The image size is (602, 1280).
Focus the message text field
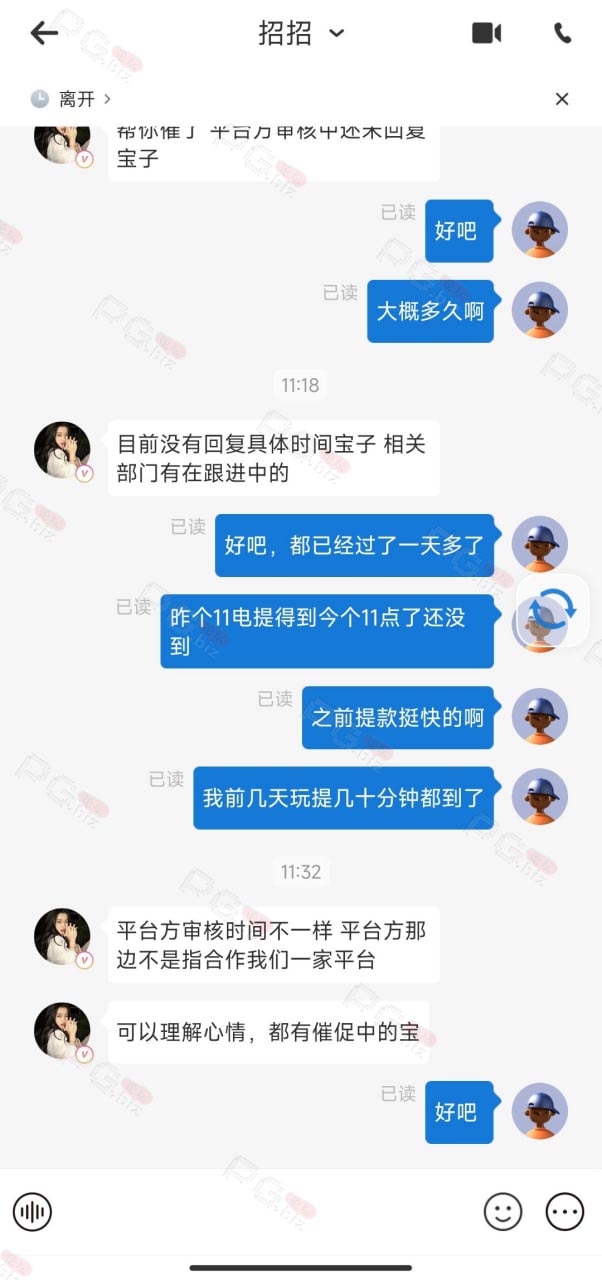point(266,1212)
